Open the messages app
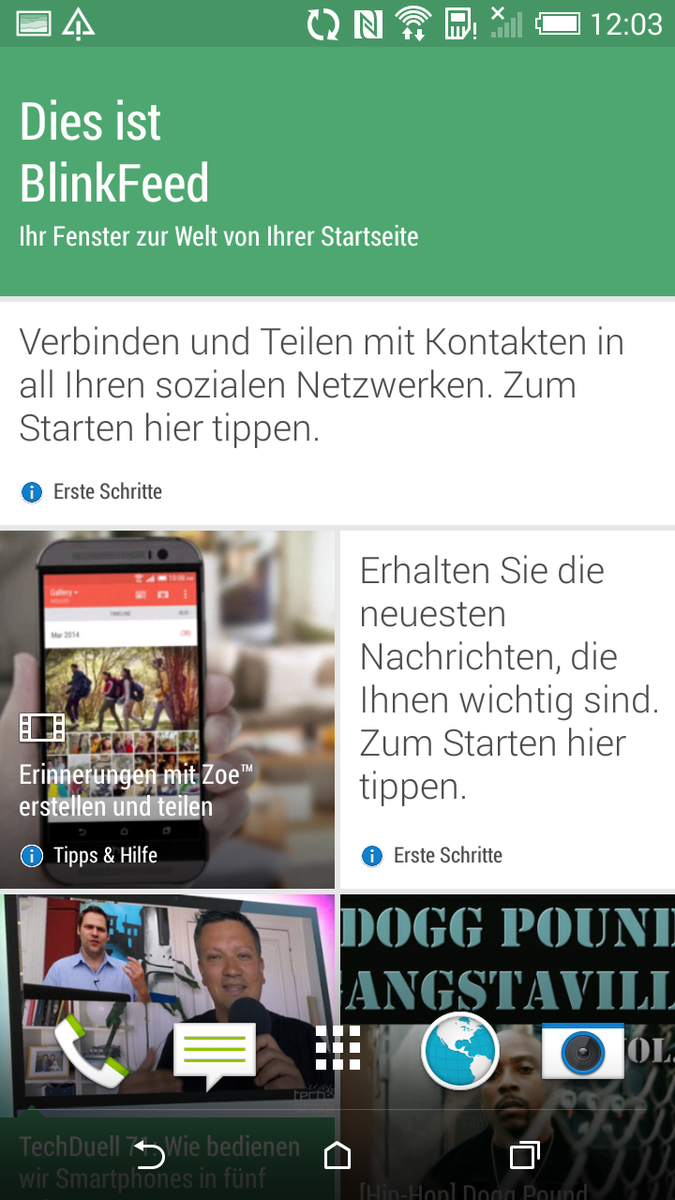Screen dimensions: 675x1200 coord(214,1054)
